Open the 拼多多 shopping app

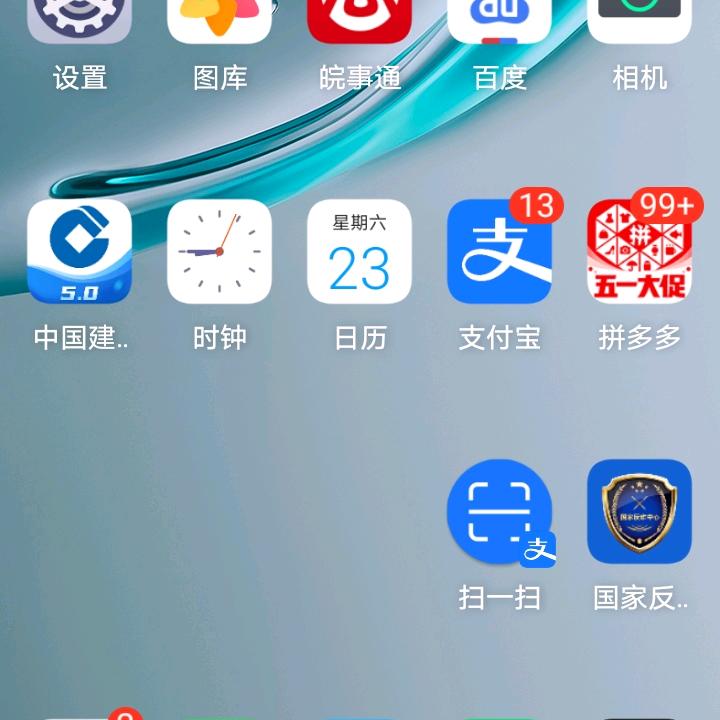point(639,252)
